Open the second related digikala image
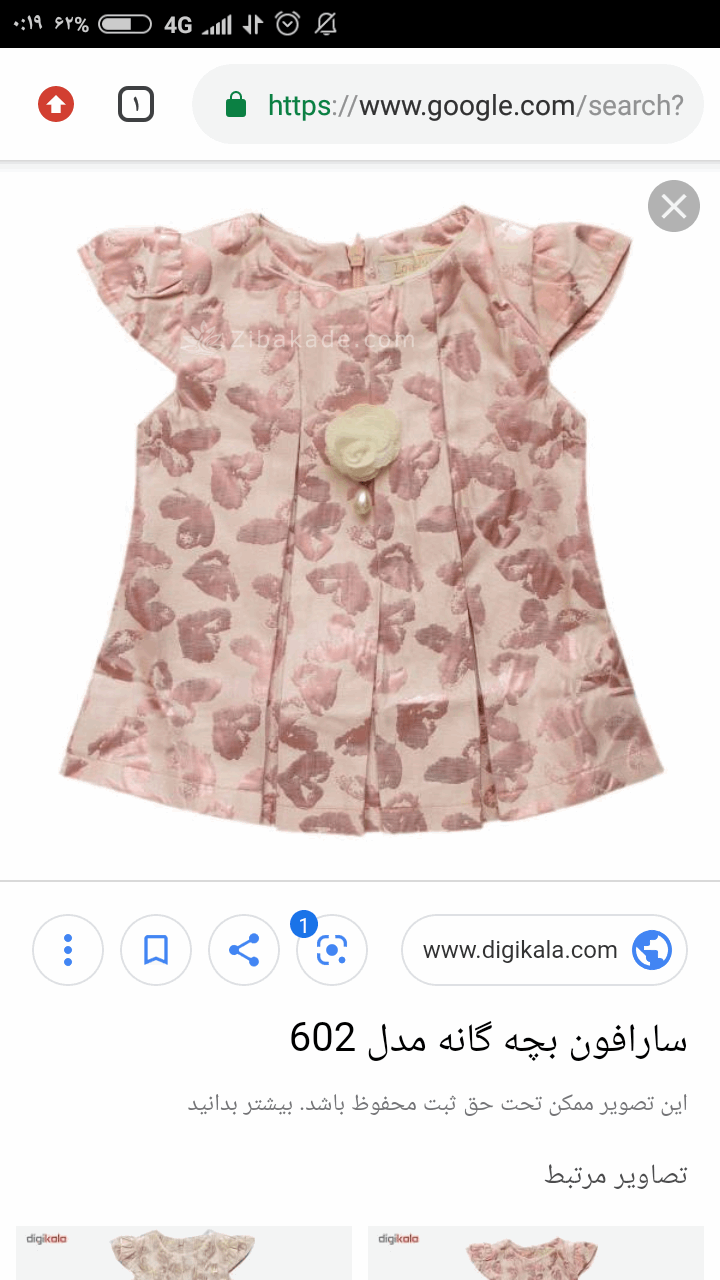The image size is (720, 1280). (x=536, y=1253)
